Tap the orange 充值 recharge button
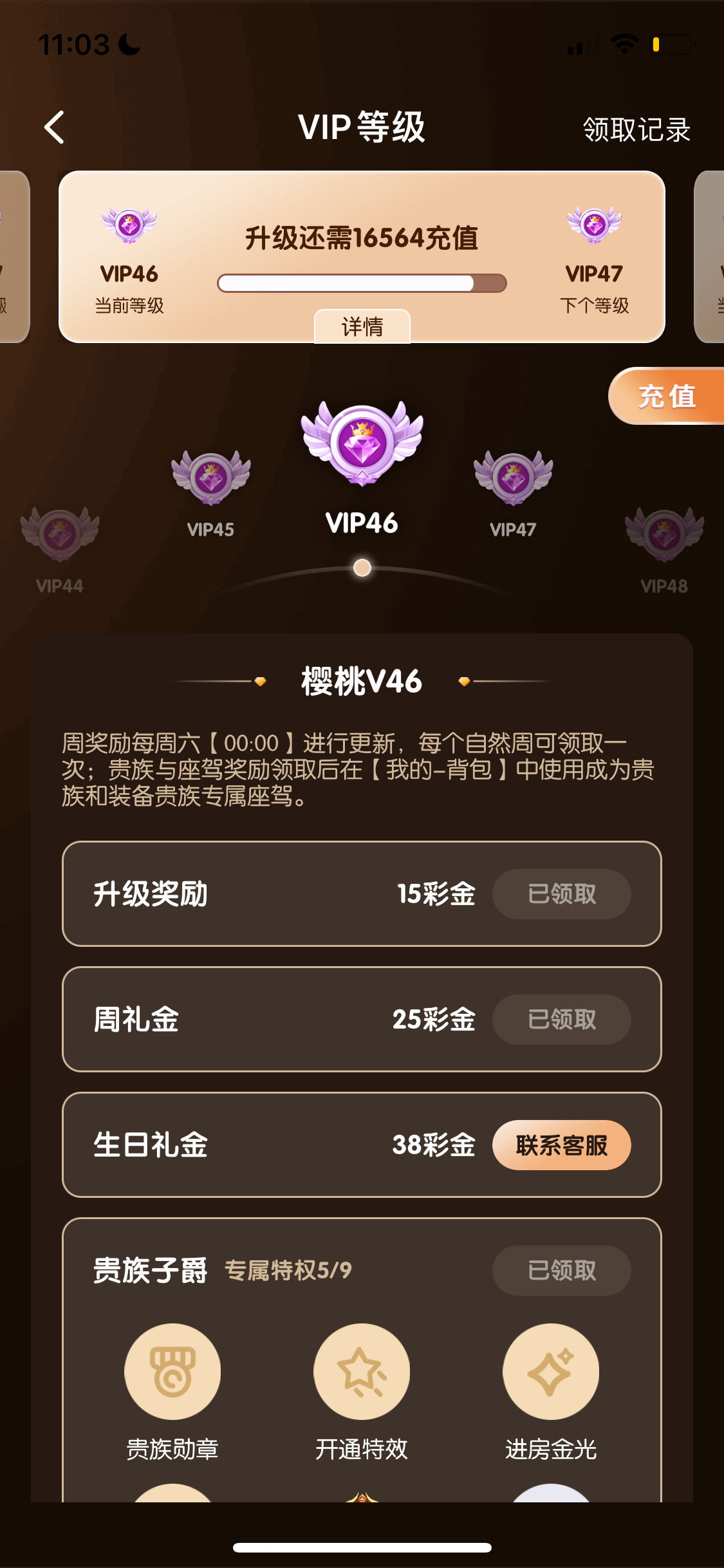This screenshot has width=724, height=1568. (667, 396)
